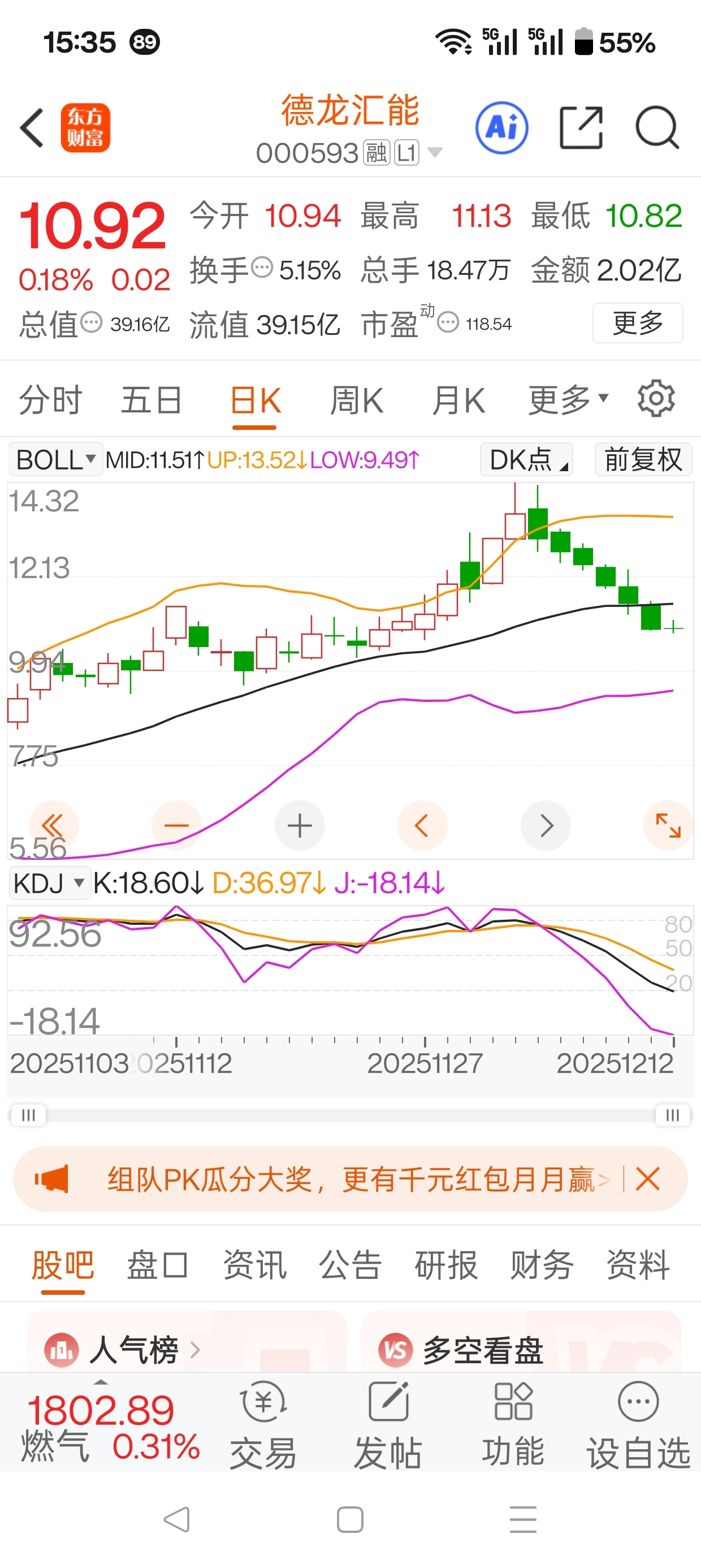Expand chart to fullscreen
This screenshot has height=1568, width=701.
pos(668,825)
